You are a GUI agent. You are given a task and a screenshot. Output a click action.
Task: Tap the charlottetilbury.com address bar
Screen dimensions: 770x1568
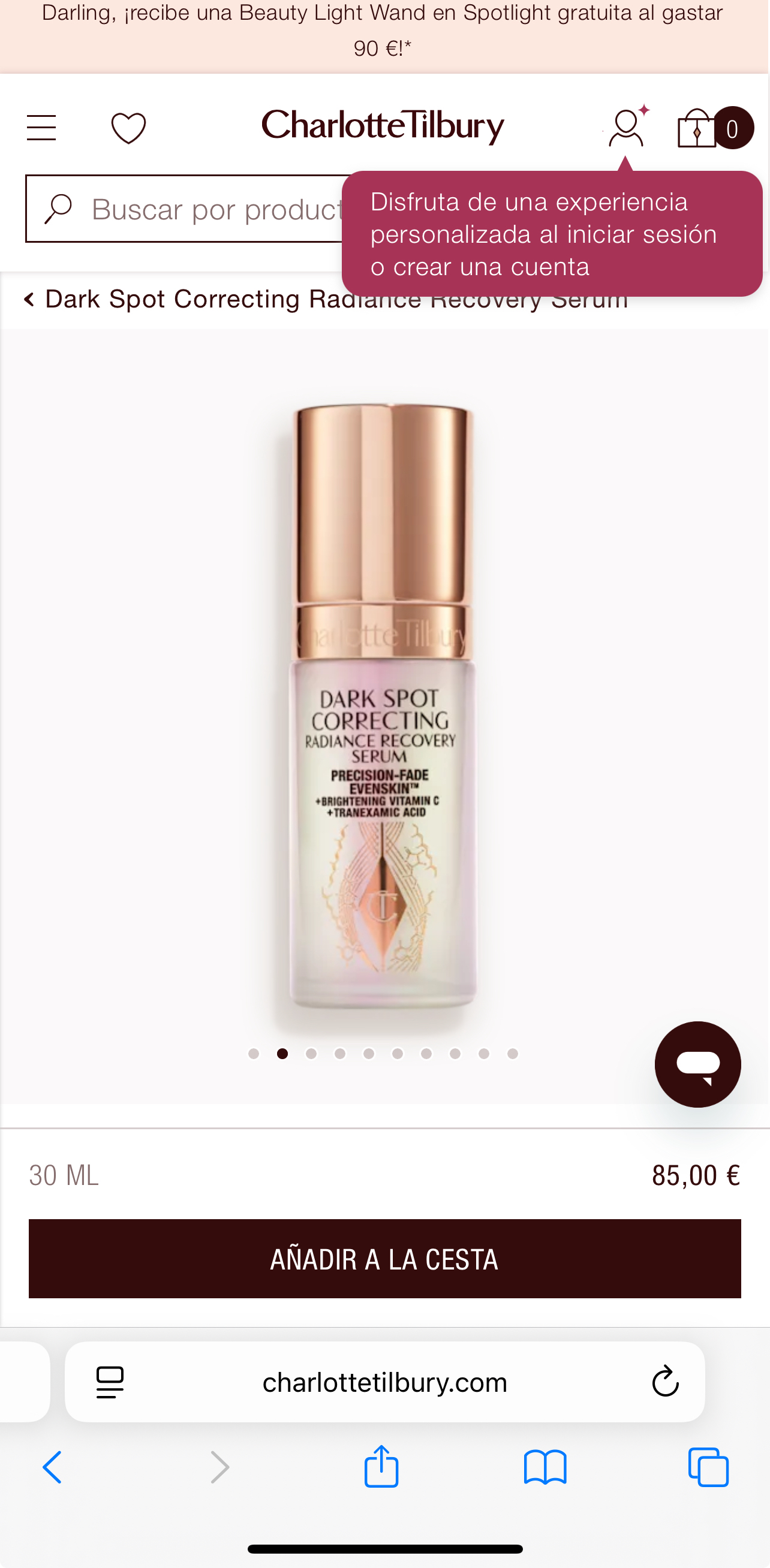click(x=385, y=1382)
